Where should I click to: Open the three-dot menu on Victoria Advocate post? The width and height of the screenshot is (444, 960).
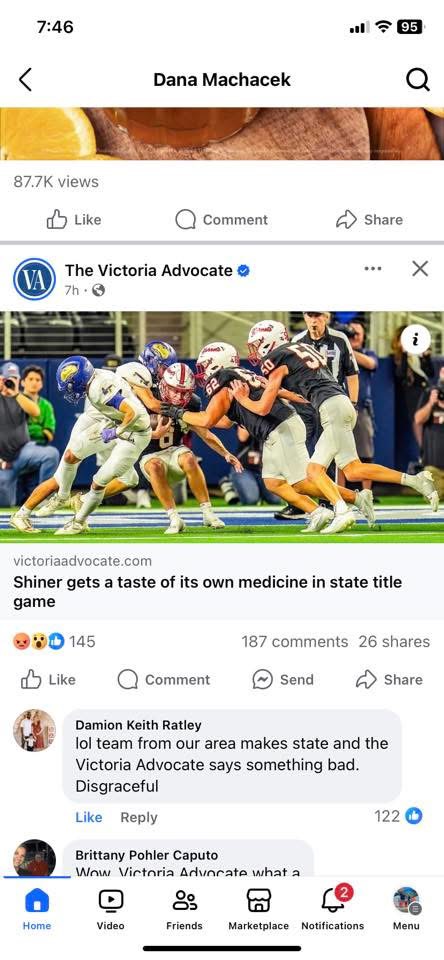click(x=372, y=269)
